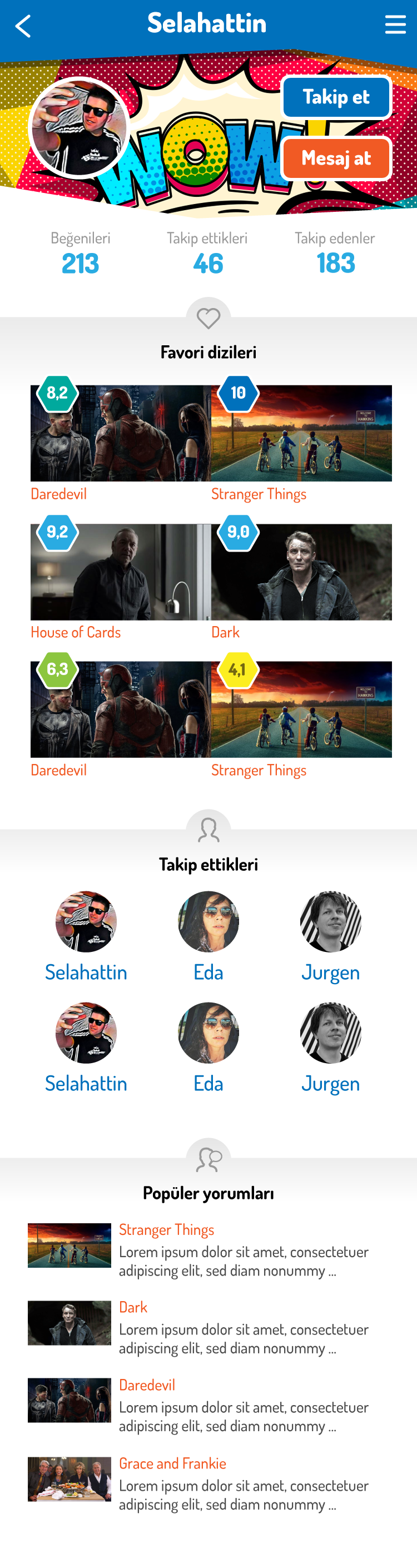
Task: Follow Selahattin with Takip et
Action: (336, 97)
